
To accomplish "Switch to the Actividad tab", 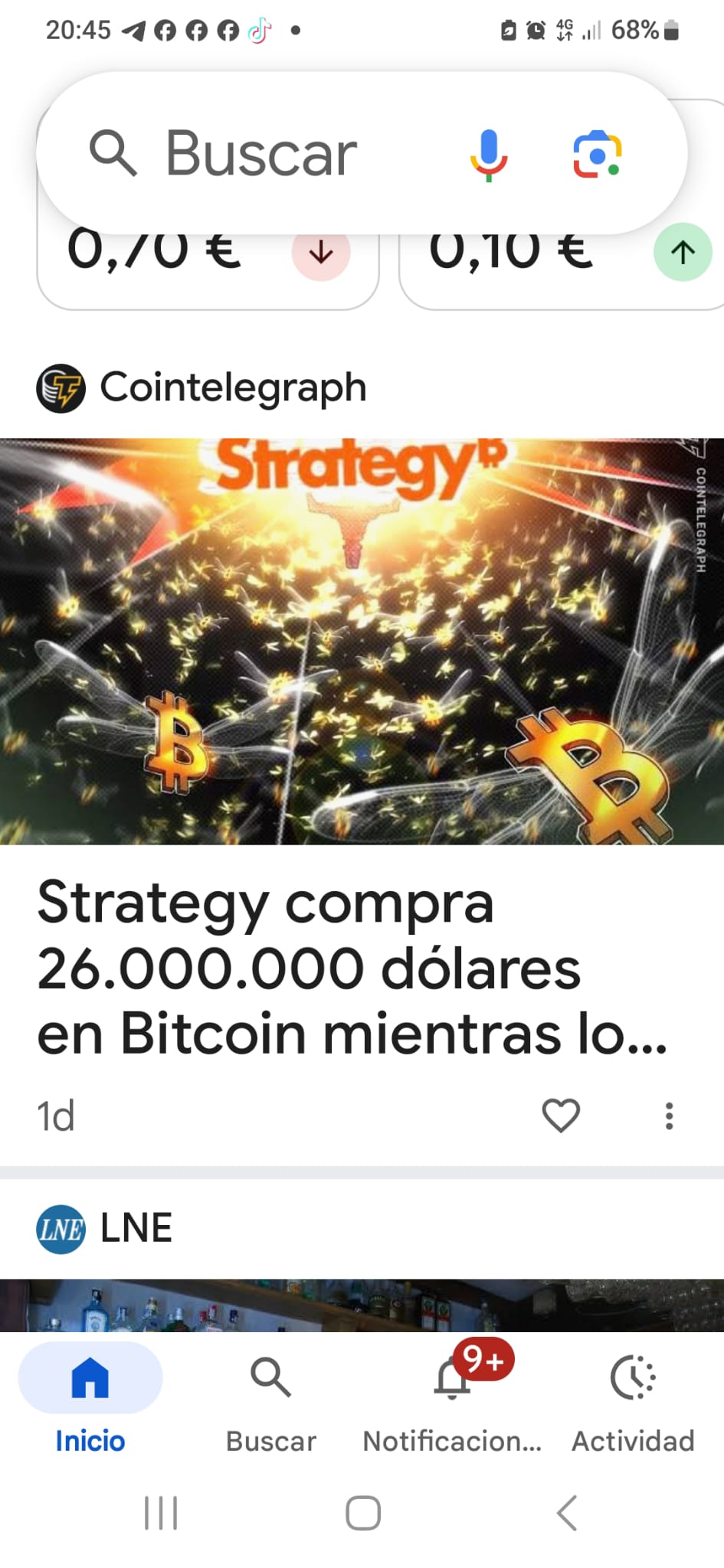I will (633, 1400).
